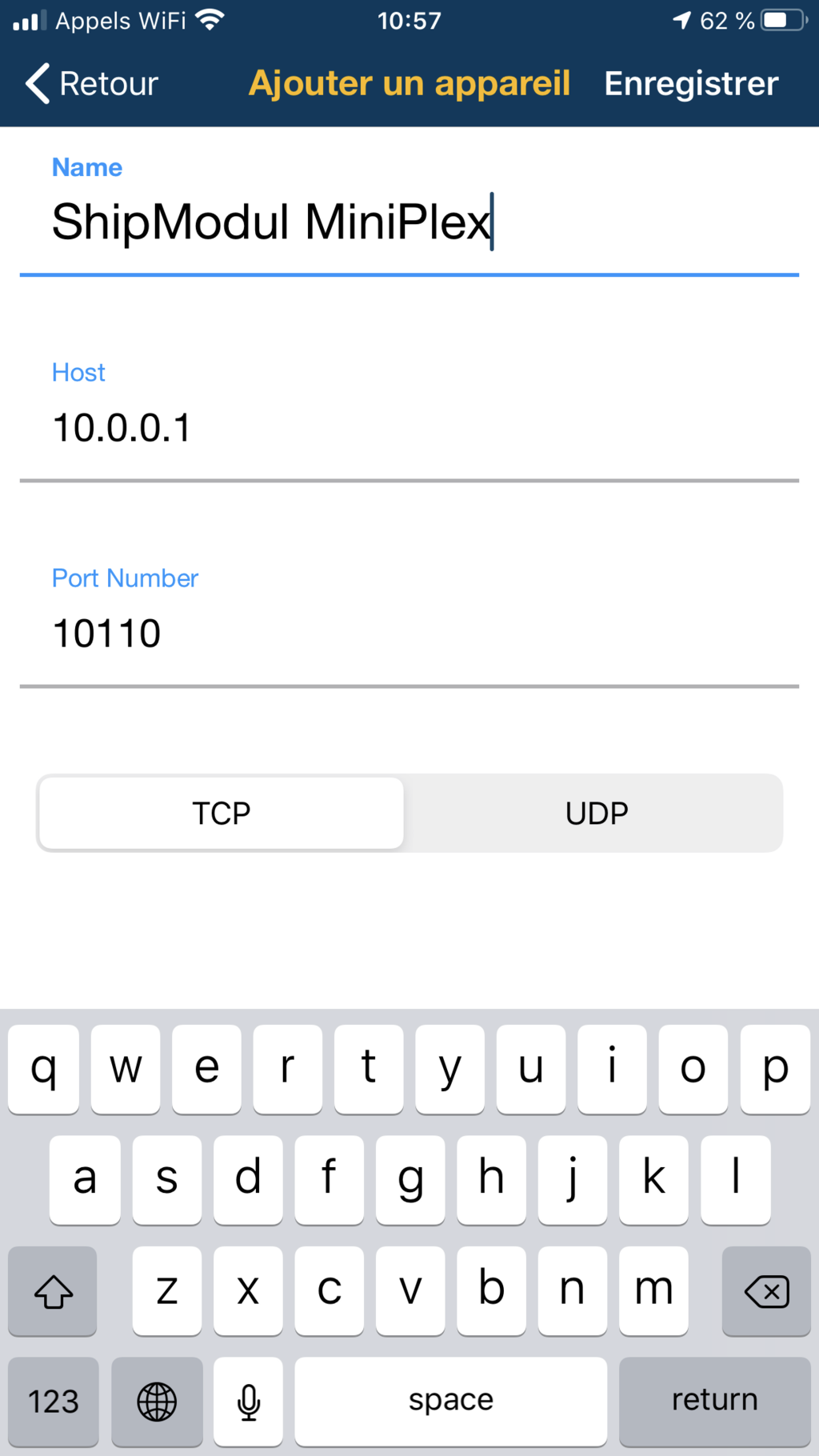
Task: Save the device with Enregistrer
Action: click(691, 83)
